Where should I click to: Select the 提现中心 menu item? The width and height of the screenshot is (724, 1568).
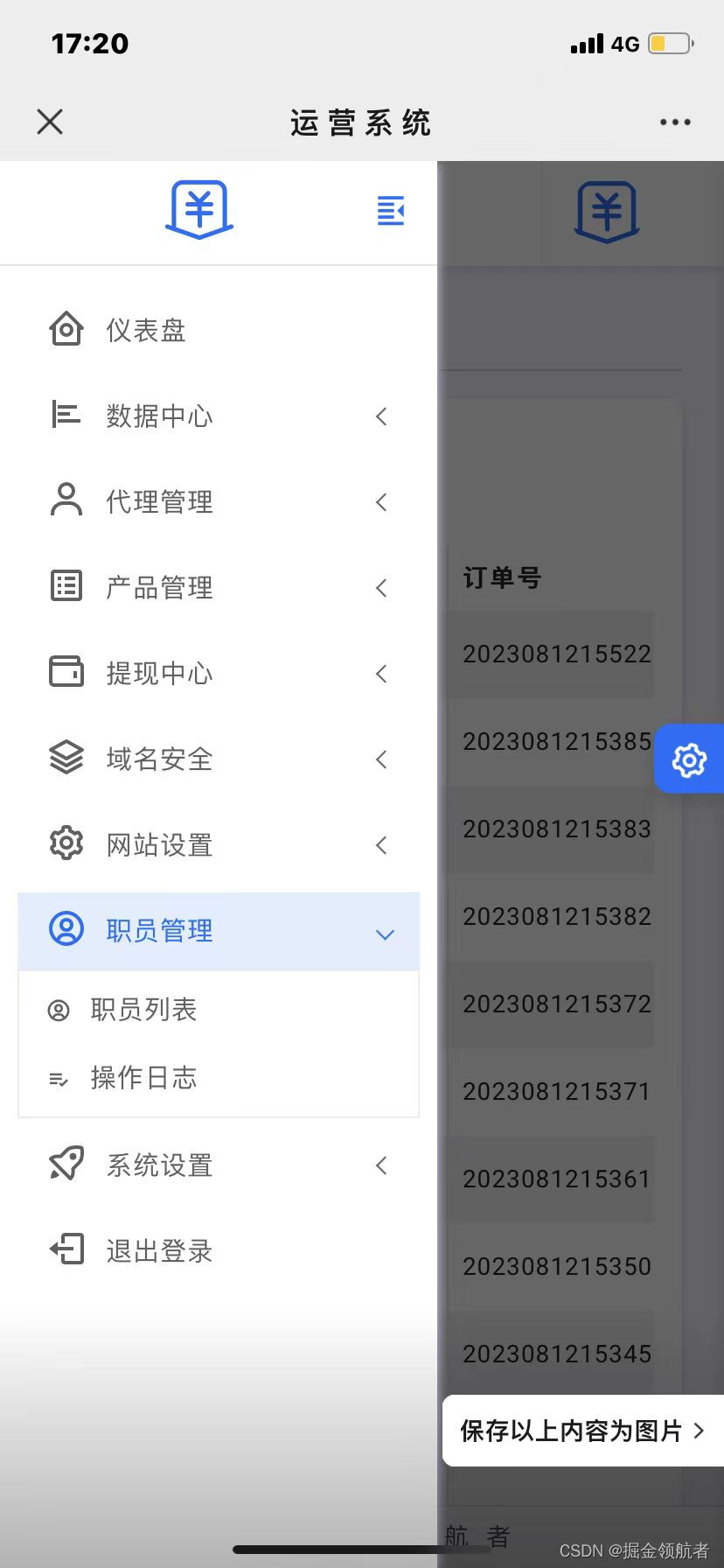[158, 673]
